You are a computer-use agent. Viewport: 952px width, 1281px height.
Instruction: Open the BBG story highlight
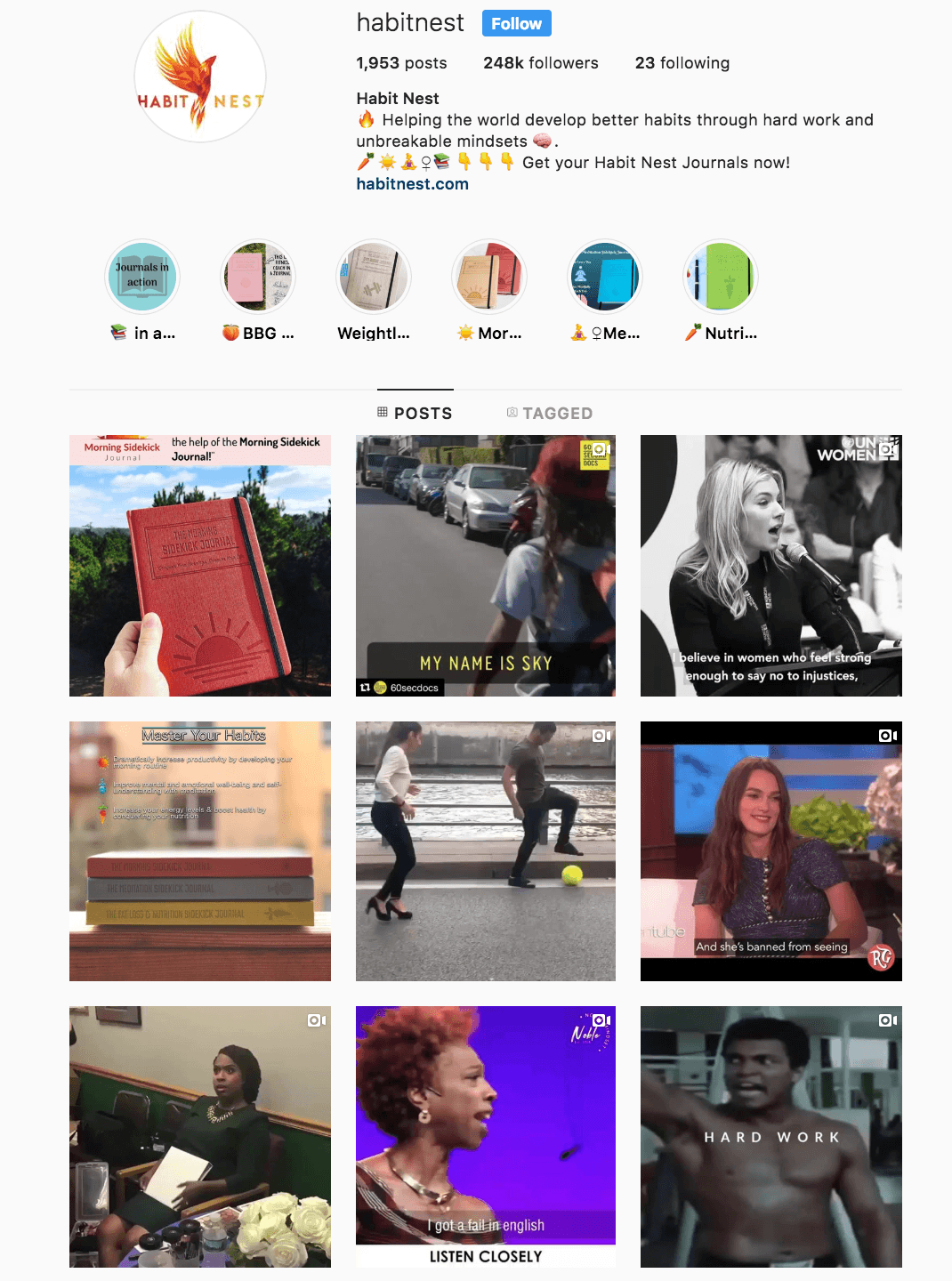tap(258, 277)
